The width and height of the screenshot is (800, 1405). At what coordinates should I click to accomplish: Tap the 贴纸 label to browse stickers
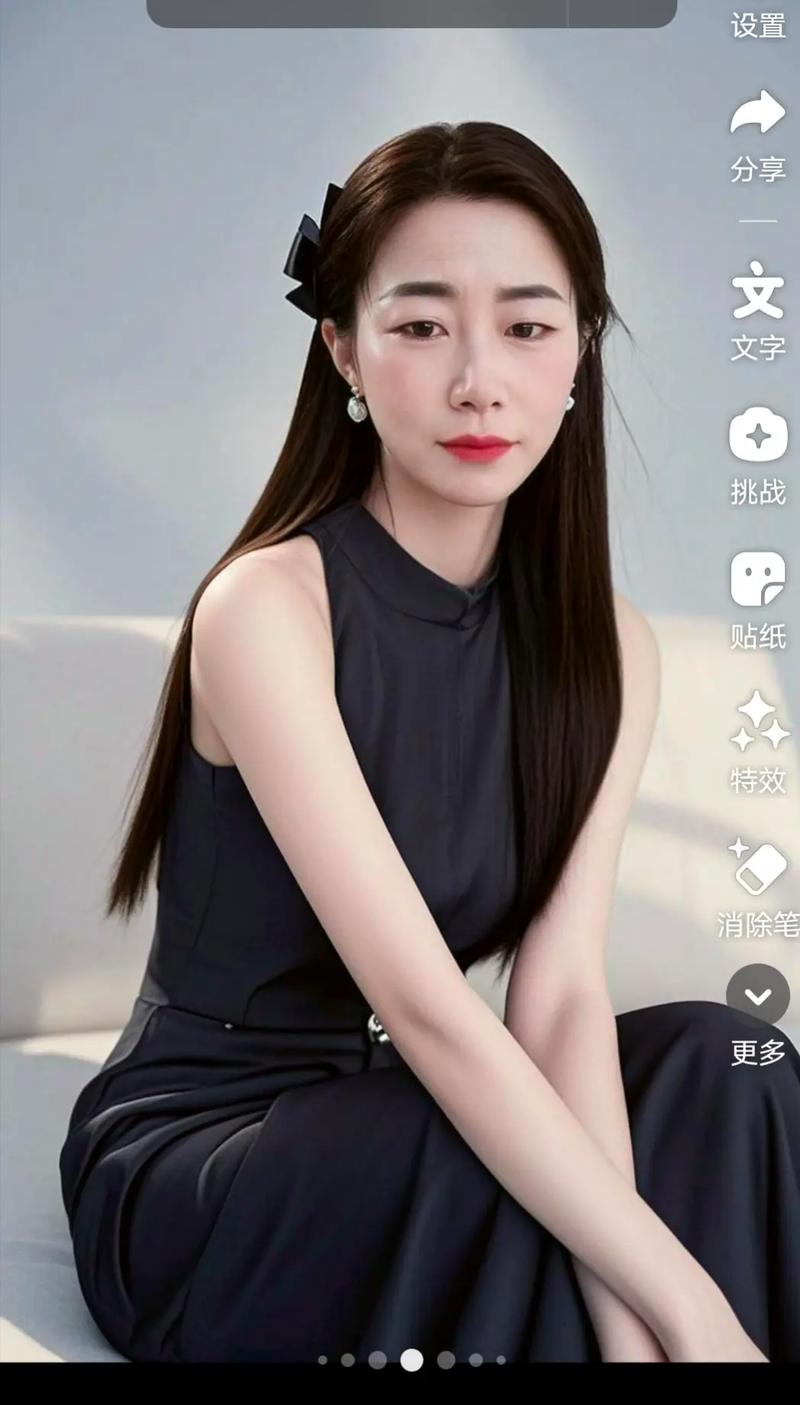pyautogui.click(x=758, y=635)
